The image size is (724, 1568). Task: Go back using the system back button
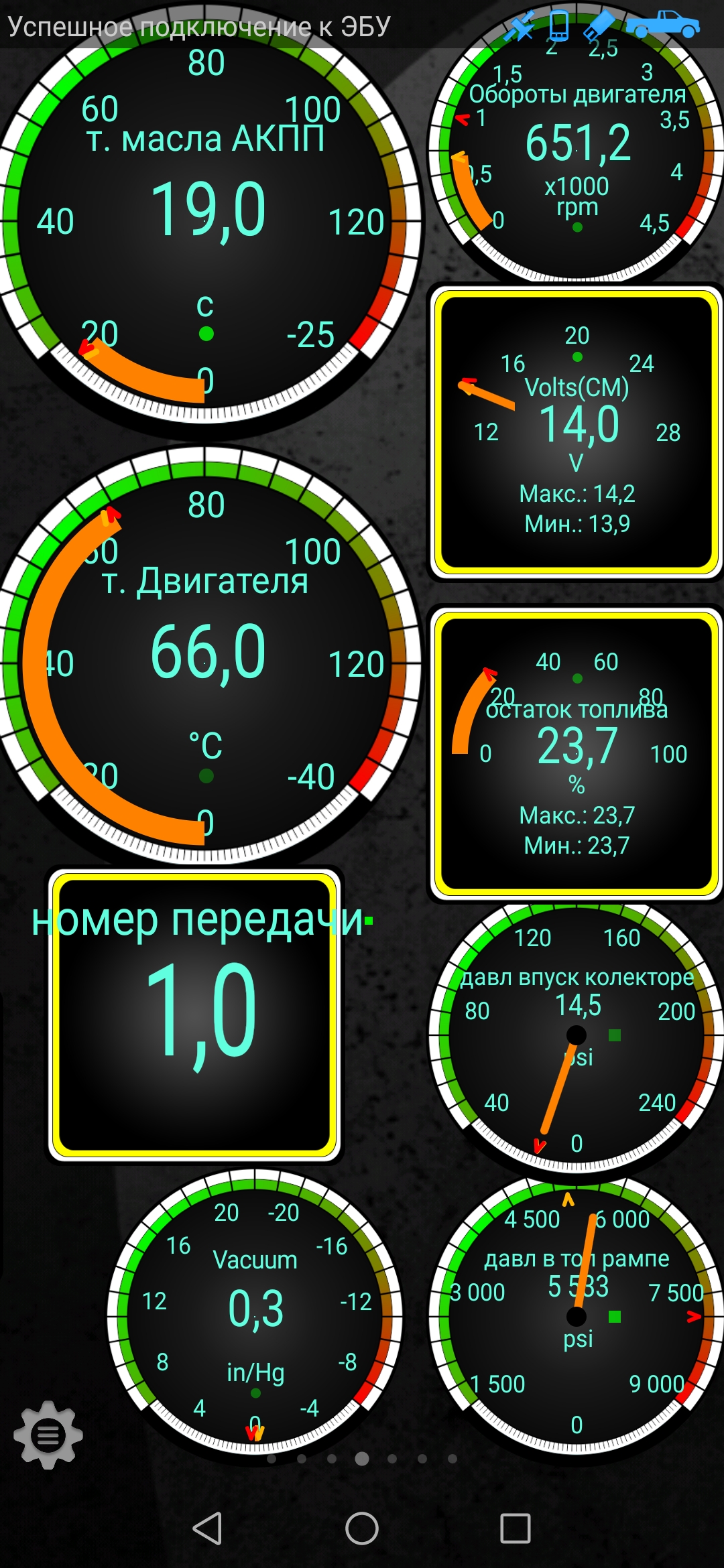pyautogui.click(x=207, y=1528)
